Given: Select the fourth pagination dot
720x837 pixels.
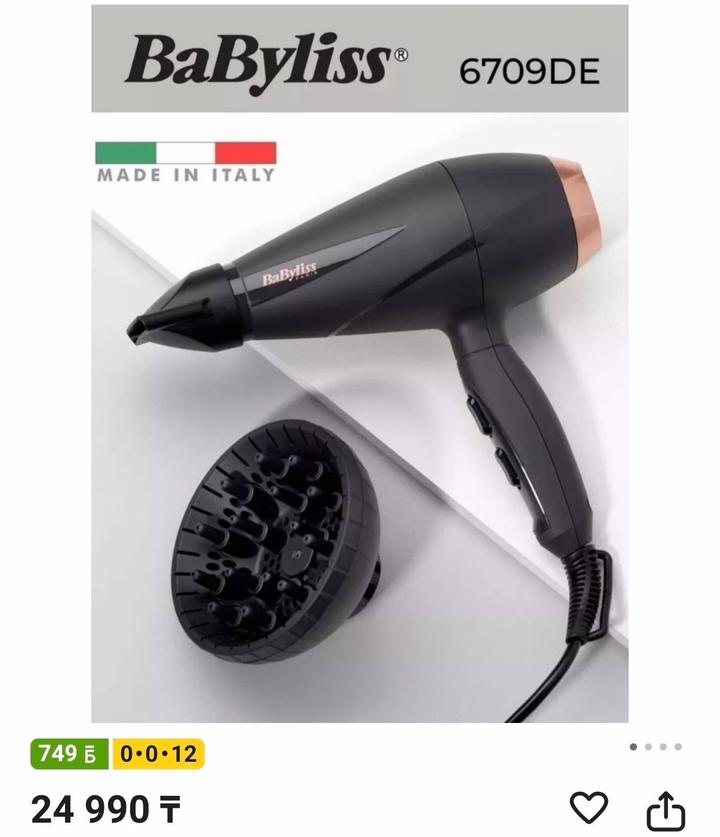Looking at the screenshot, I should coord(677,746).
